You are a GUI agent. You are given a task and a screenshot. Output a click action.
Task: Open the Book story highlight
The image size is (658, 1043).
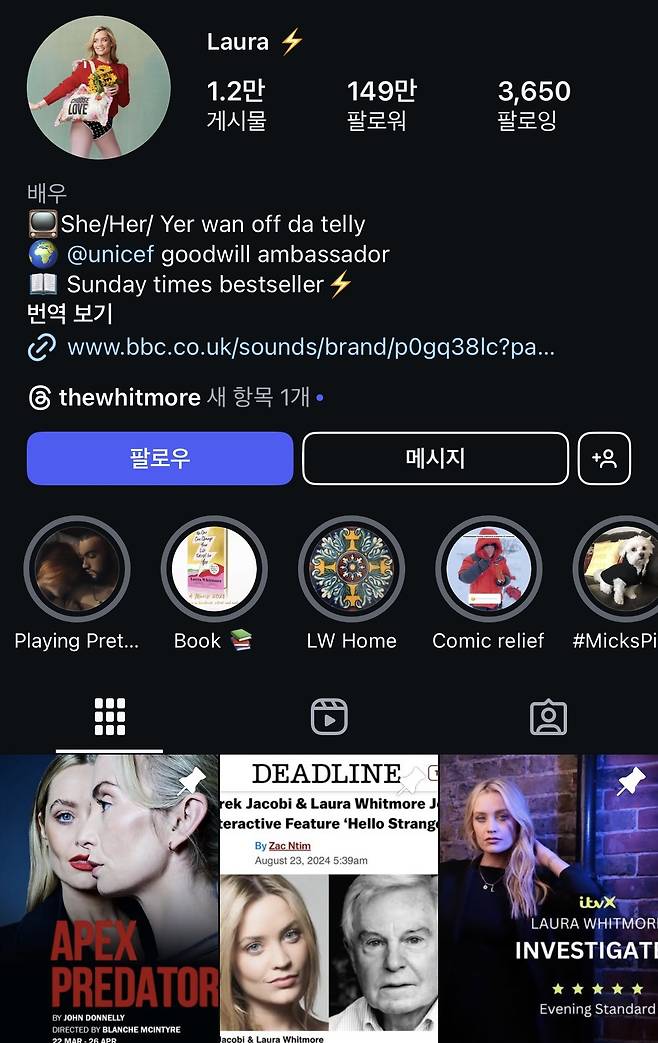(x=213, y=569)
